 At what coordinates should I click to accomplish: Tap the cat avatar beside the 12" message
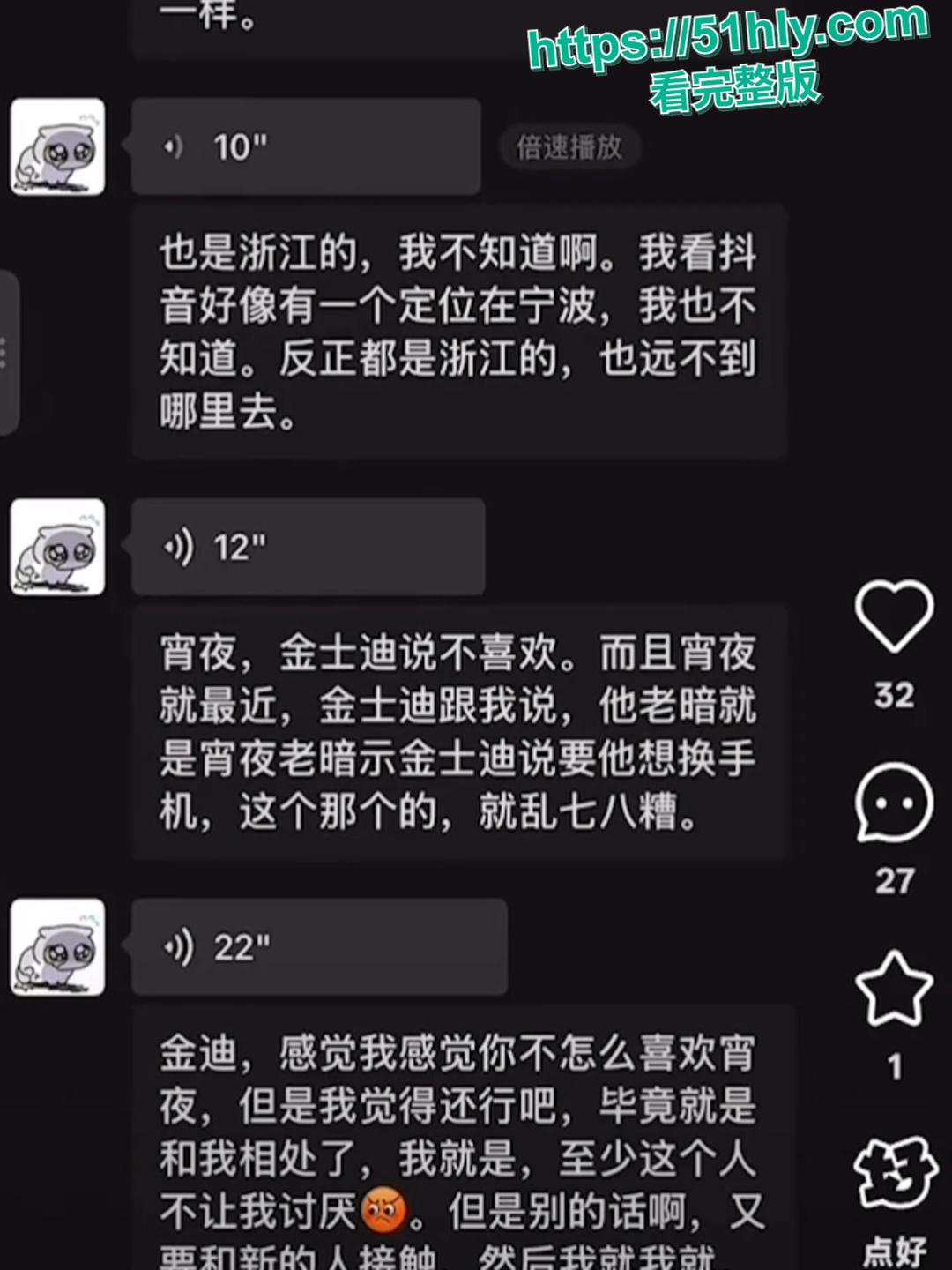click(57, 545)
